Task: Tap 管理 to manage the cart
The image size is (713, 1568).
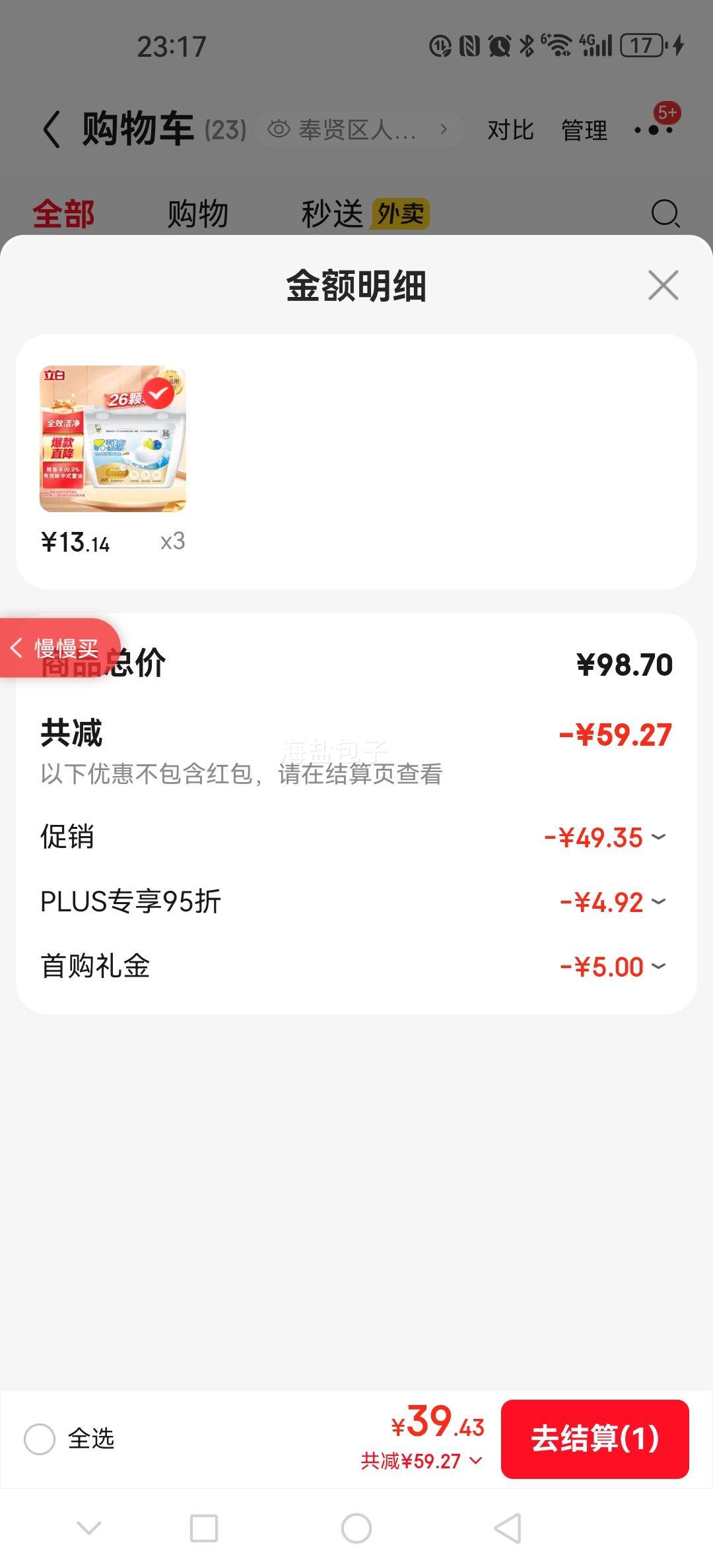Action: 584,129
